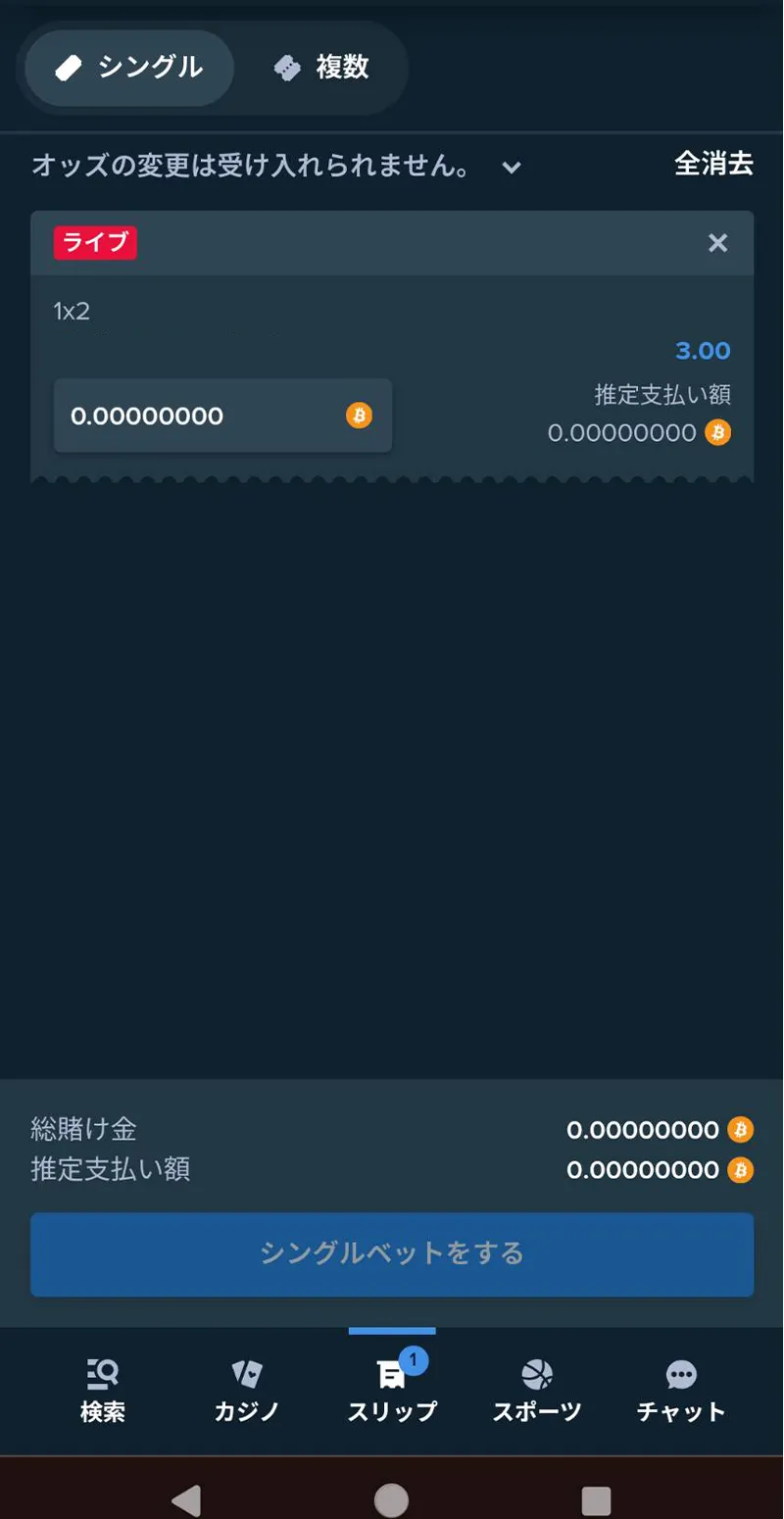Select the スリップ tab
This screenshot has width=784, height=1519.
click(x=392, y=1390)
